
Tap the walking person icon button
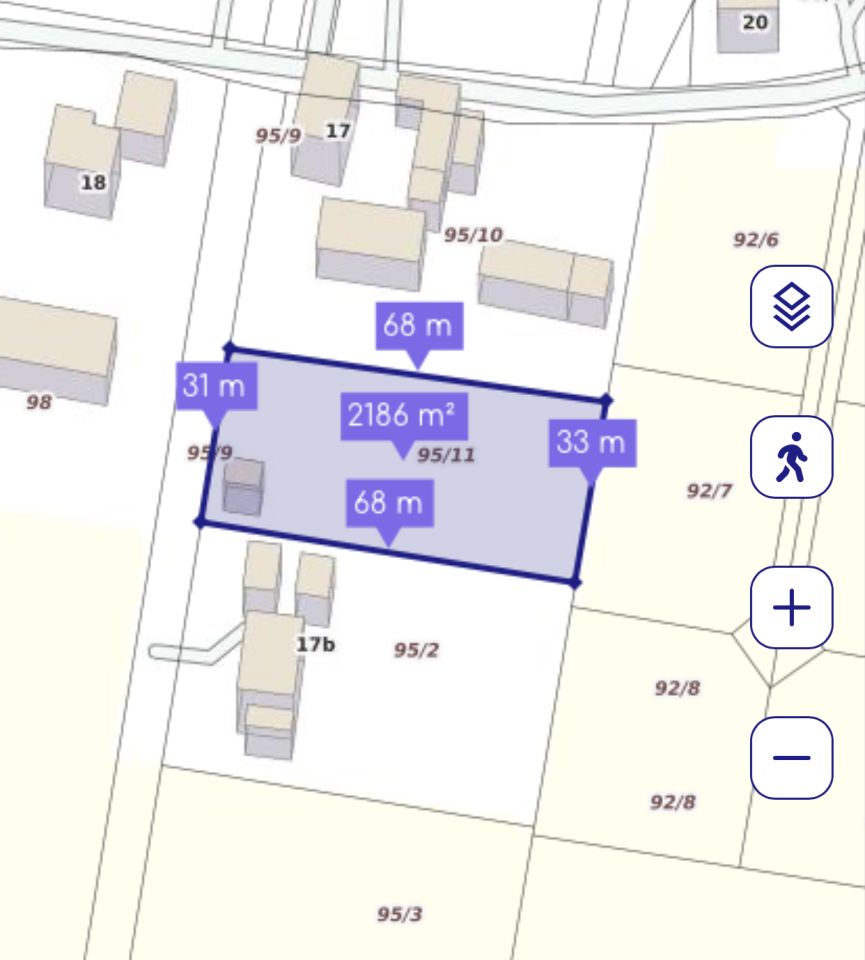coord(791,457)
